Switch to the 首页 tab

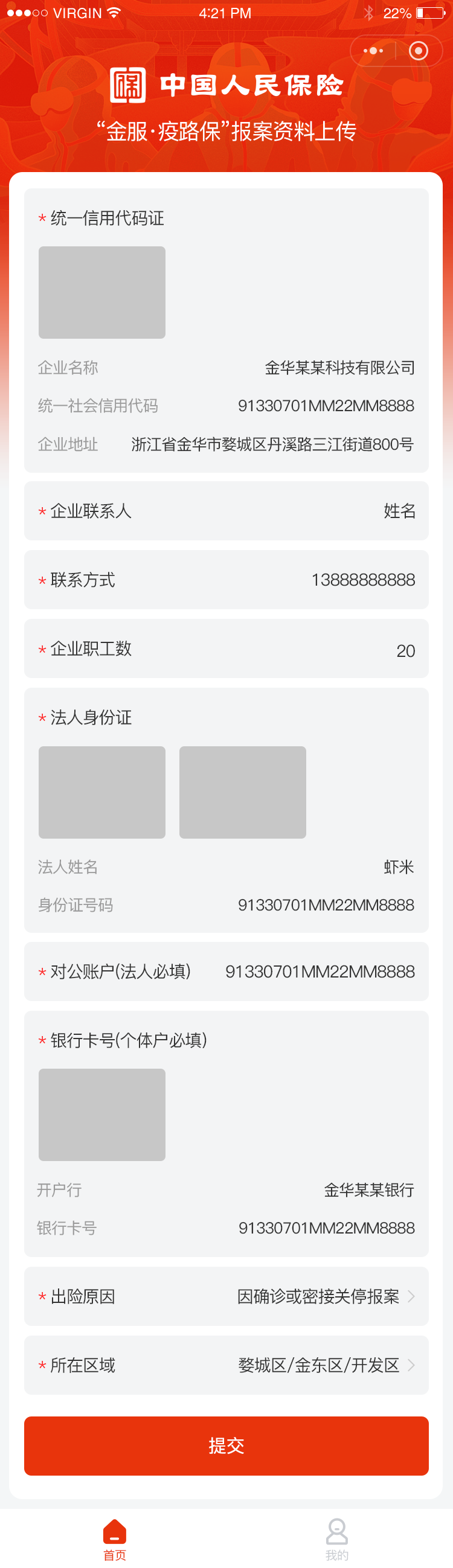[115, 1540]
